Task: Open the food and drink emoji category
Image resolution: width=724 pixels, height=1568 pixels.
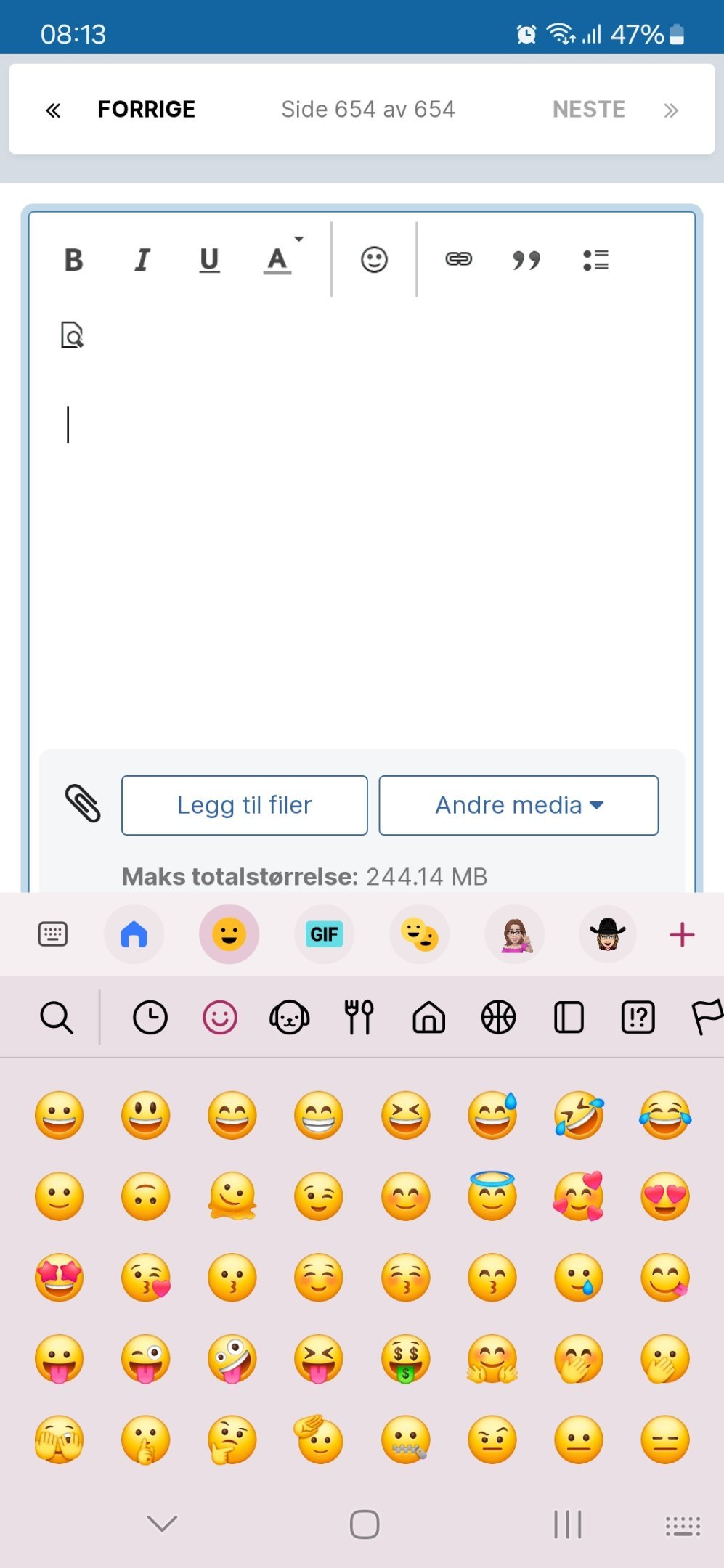Action: coord(359,1017)
